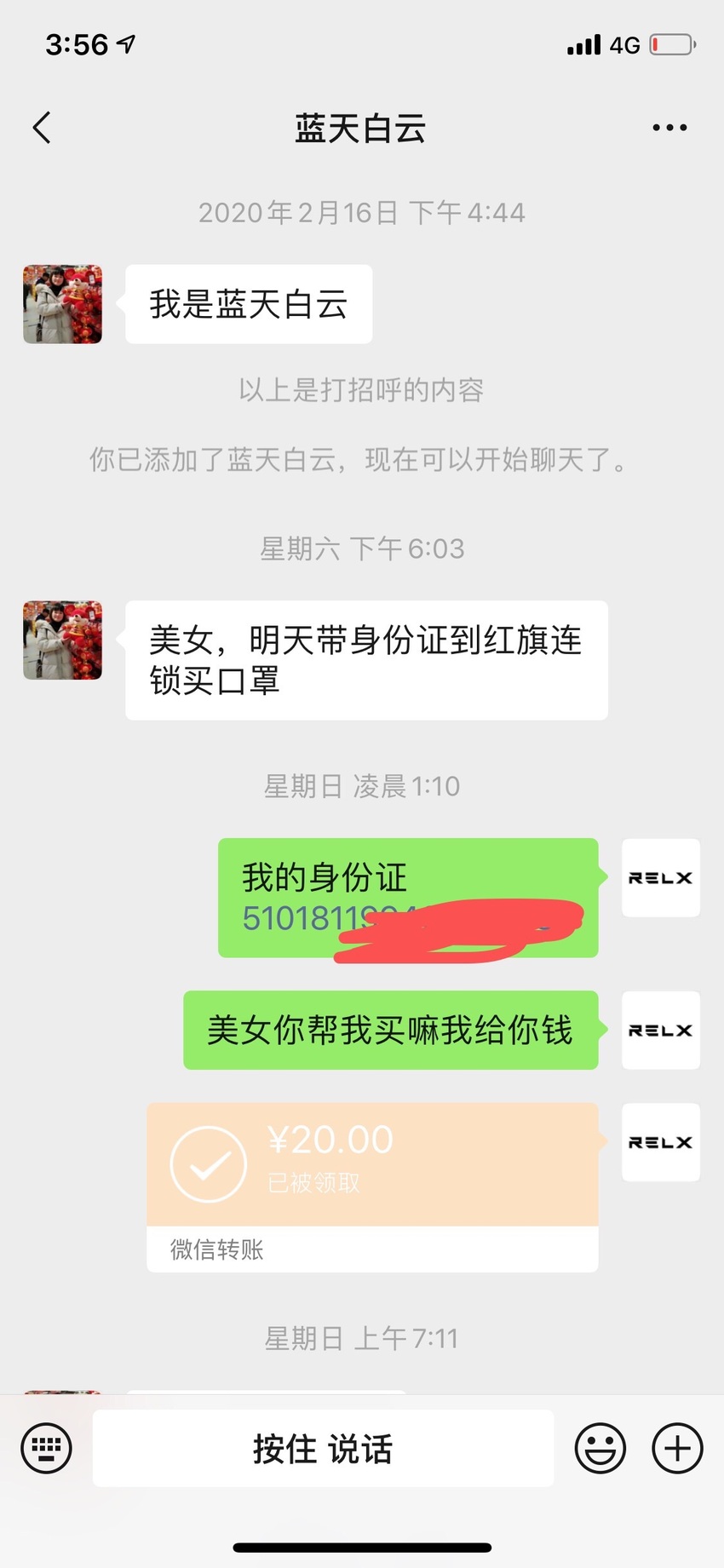Tap the 按住 说话 voice button

click(x=323, y=1448)
